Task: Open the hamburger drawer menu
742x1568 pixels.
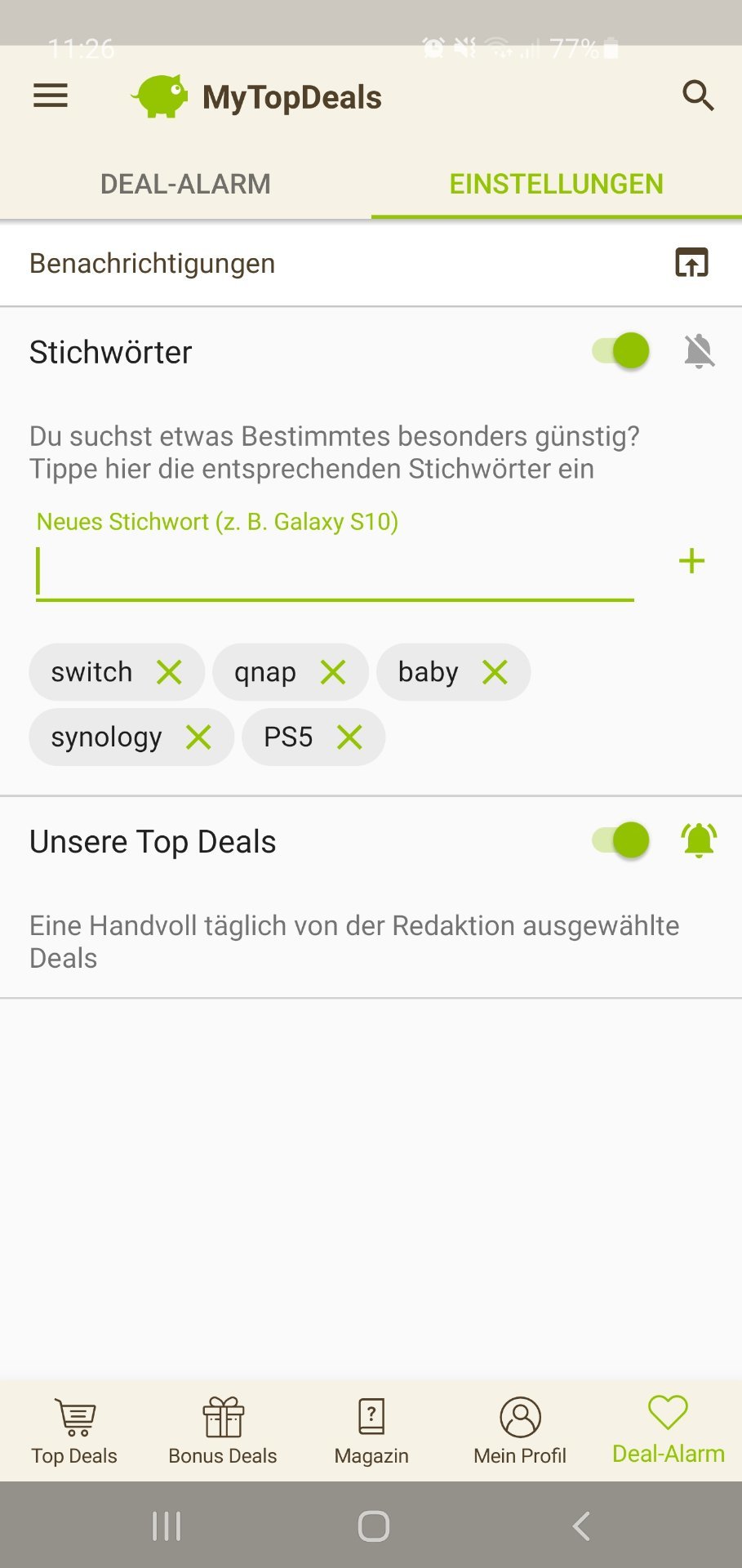Action: point(51,96)
